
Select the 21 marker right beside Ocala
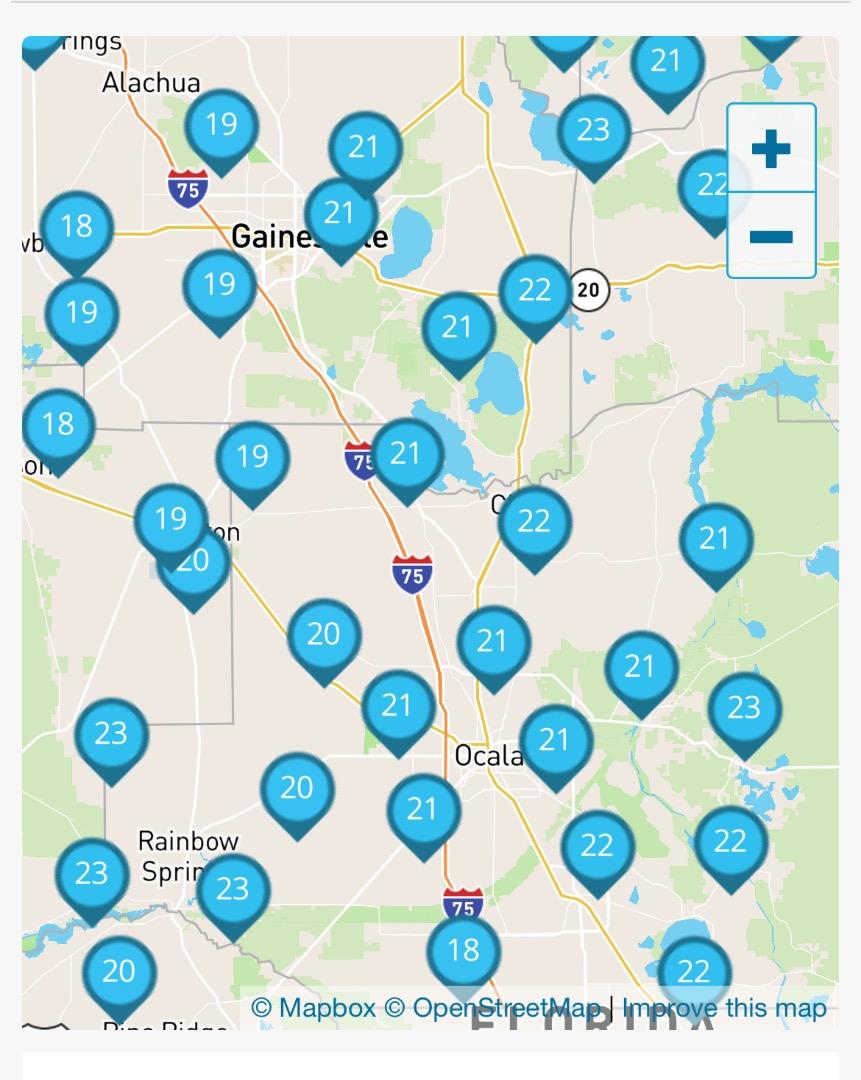(x=555, y=741)
